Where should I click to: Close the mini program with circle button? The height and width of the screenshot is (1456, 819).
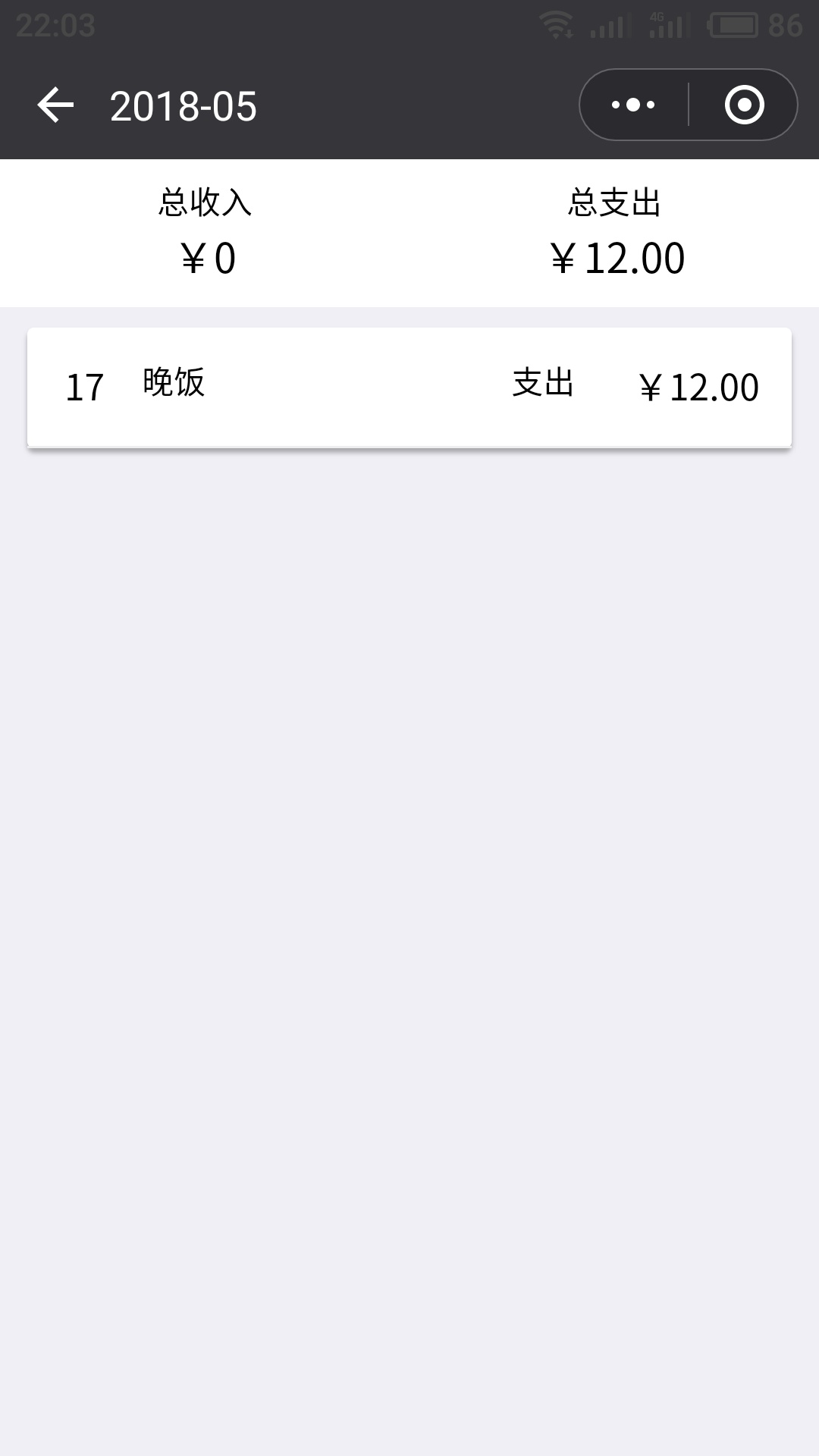[744, 105]
